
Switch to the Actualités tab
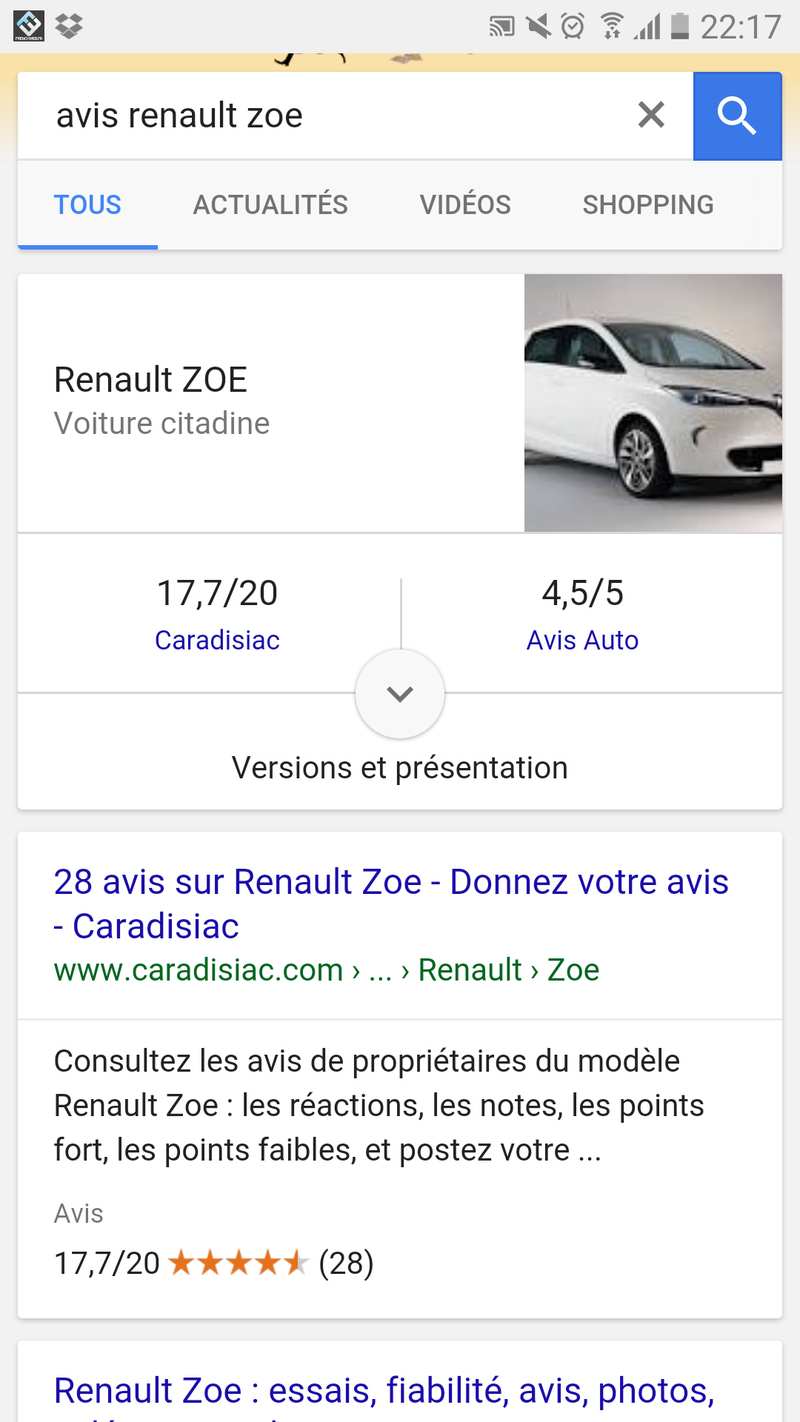pos(270,205)
